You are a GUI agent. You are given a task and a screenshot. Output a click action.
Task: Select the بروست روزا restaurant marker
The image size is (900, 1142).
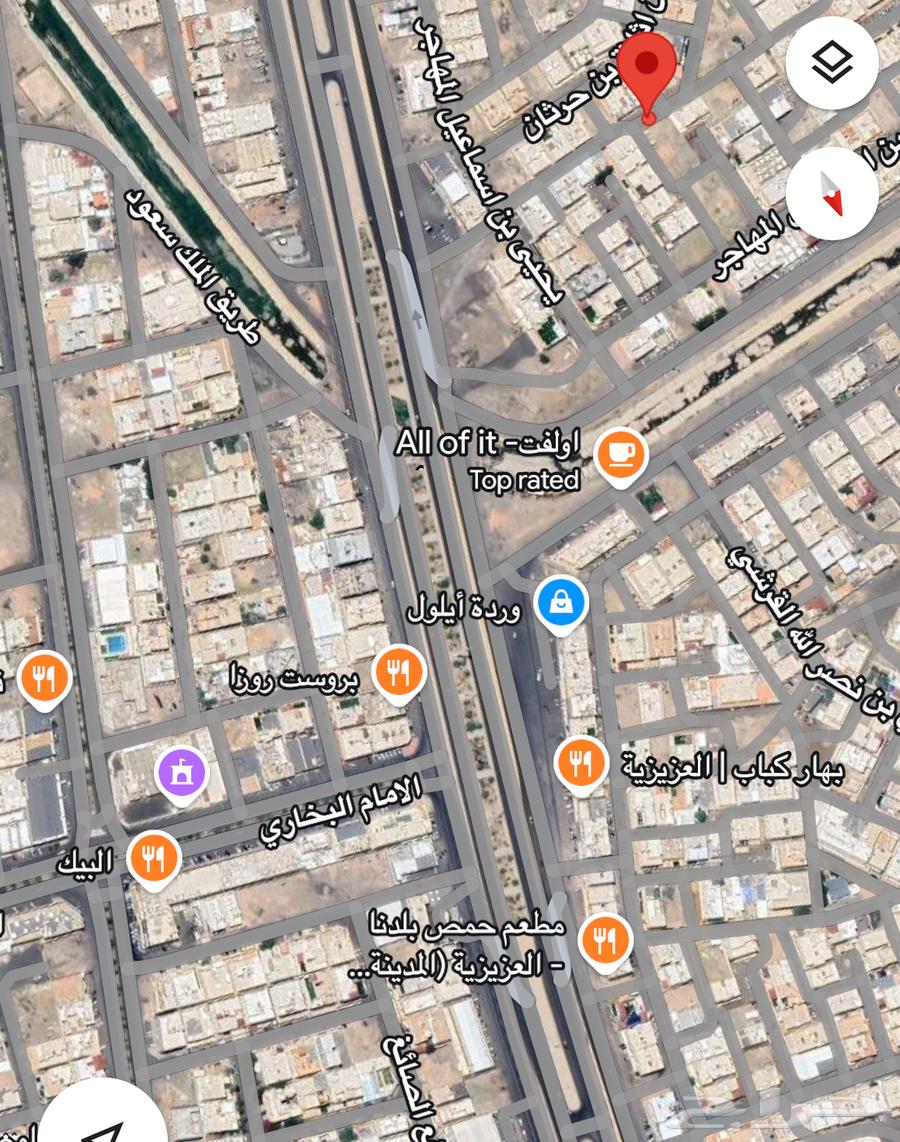399,673
